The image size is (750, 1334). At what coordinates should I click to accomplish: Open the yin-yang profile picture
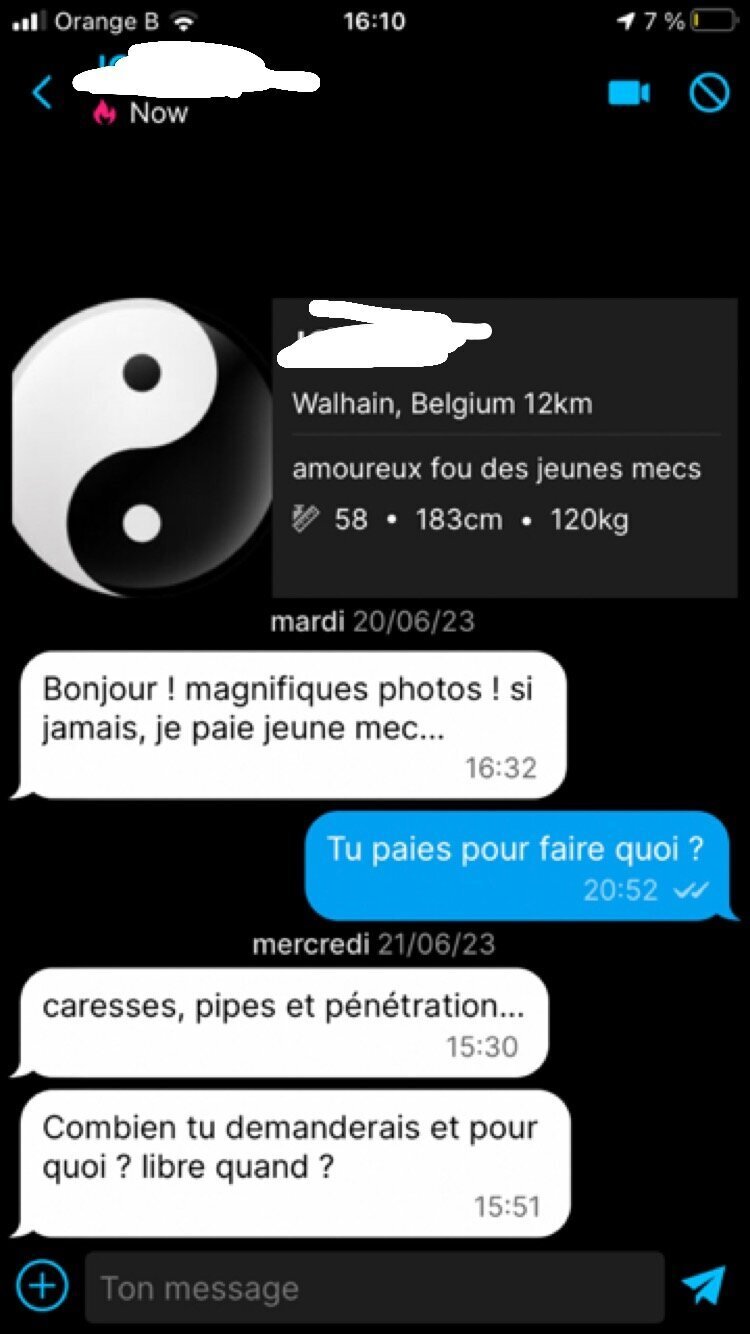142,448
